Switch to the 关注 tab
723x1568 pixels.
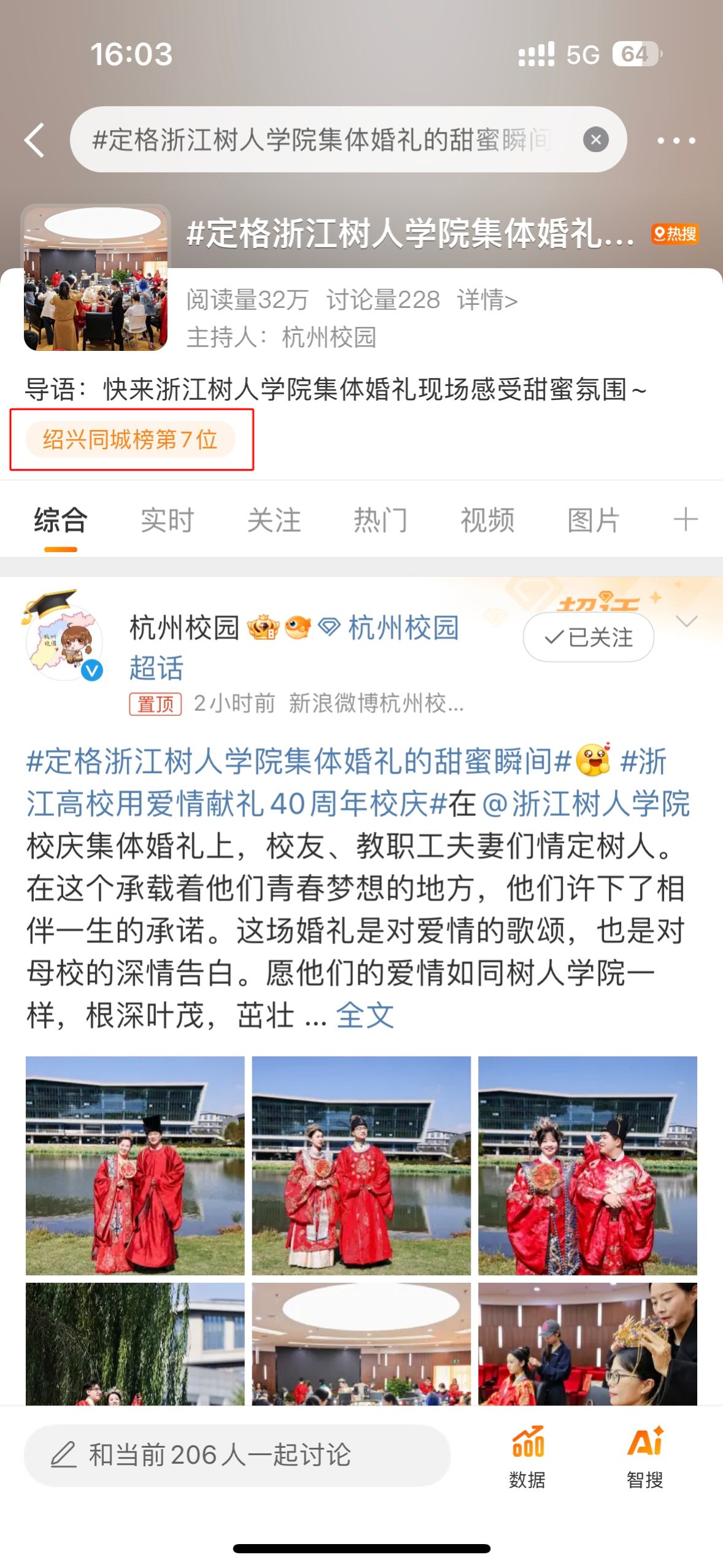coord(274,520)
